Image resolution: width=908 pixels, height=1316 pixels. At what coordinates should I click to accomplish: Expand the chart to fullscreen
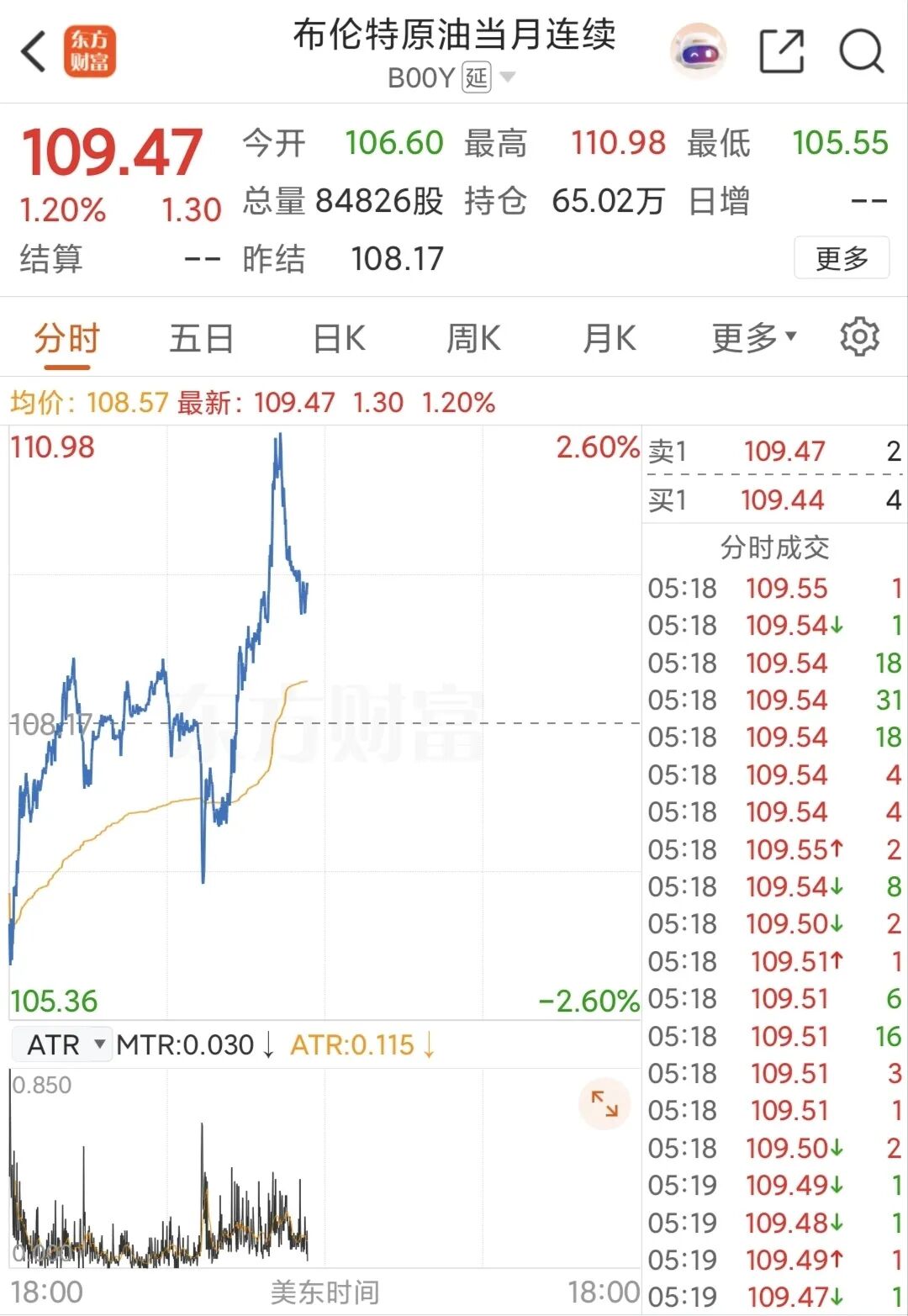(x=604, y=1103)
